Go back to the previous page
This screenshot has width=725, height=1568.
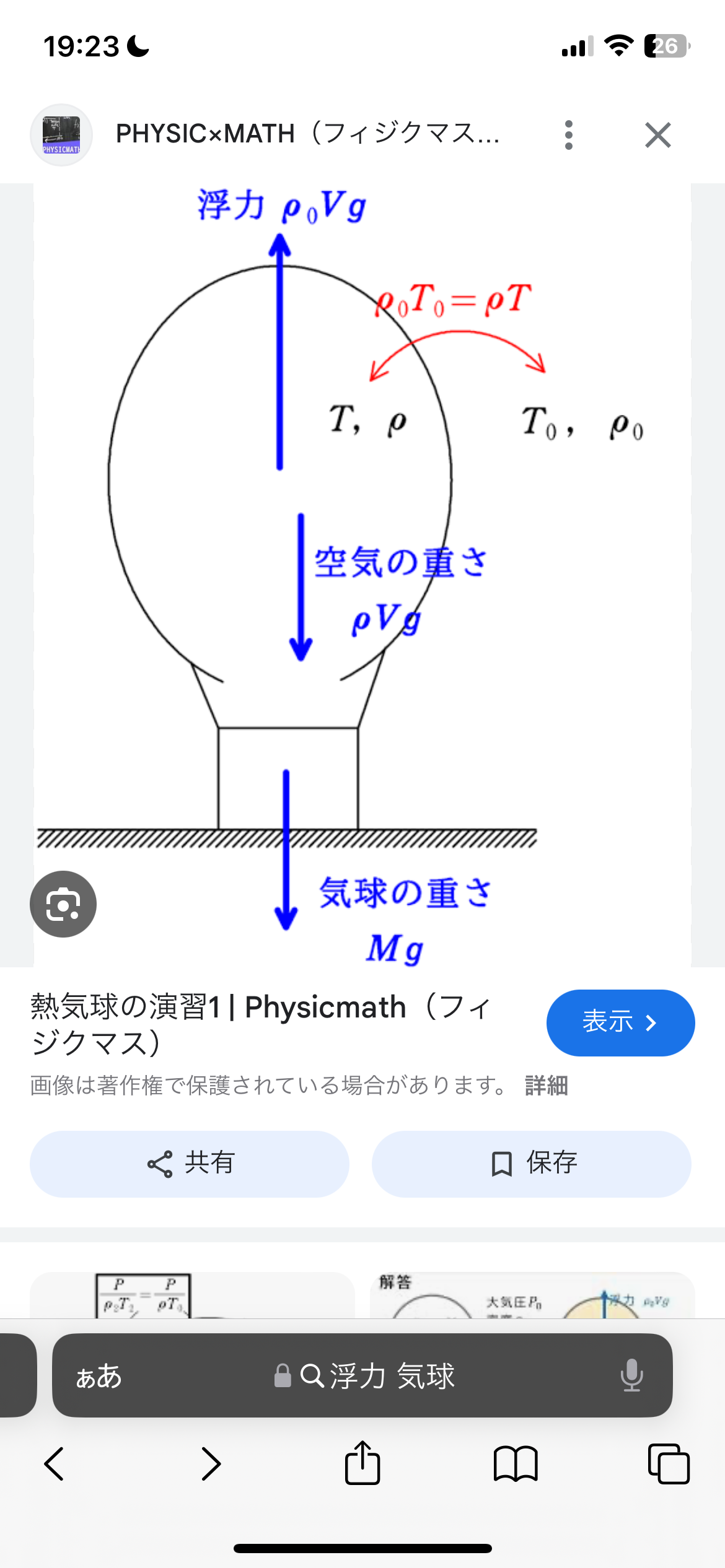pos(55,1464)
